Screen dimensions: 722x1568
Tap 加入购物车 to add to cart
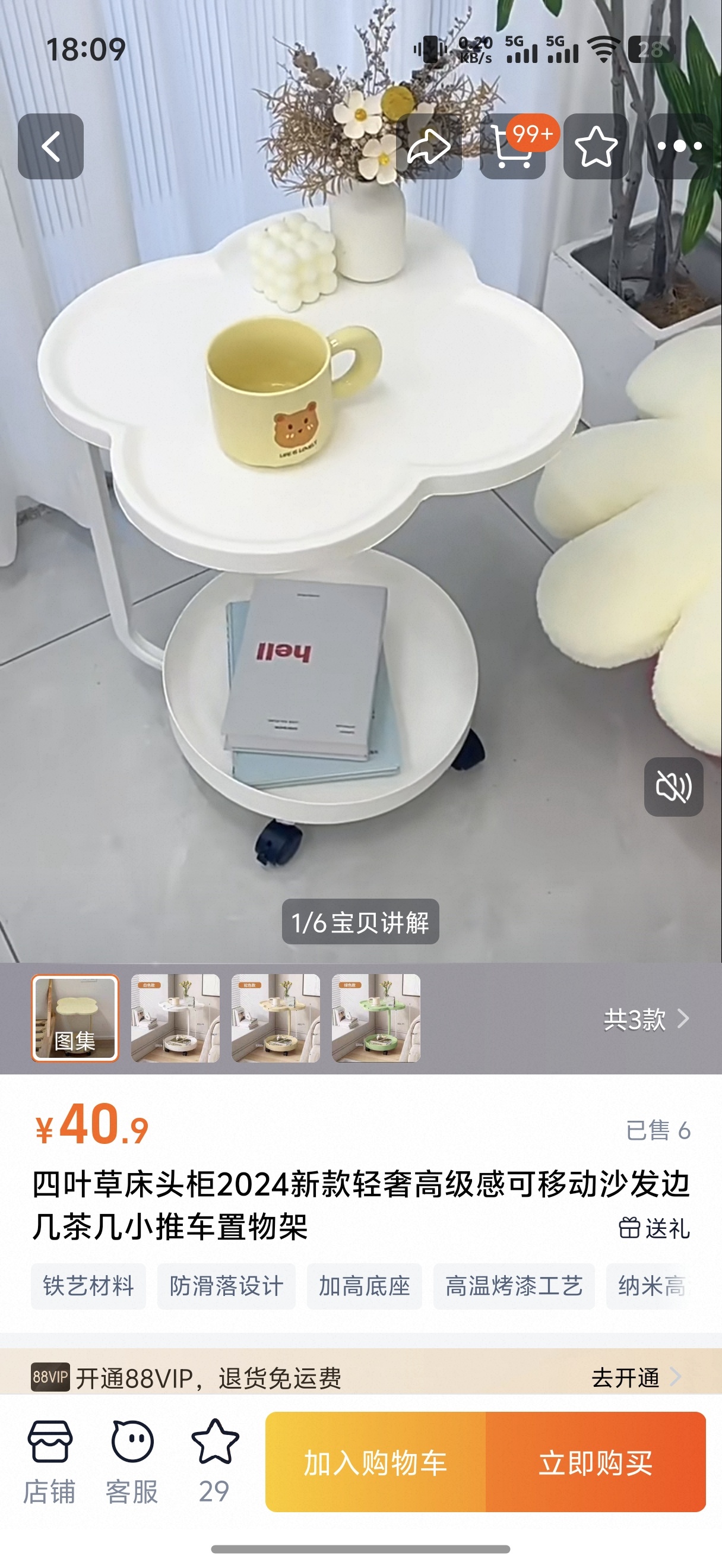pos(375,1462)
